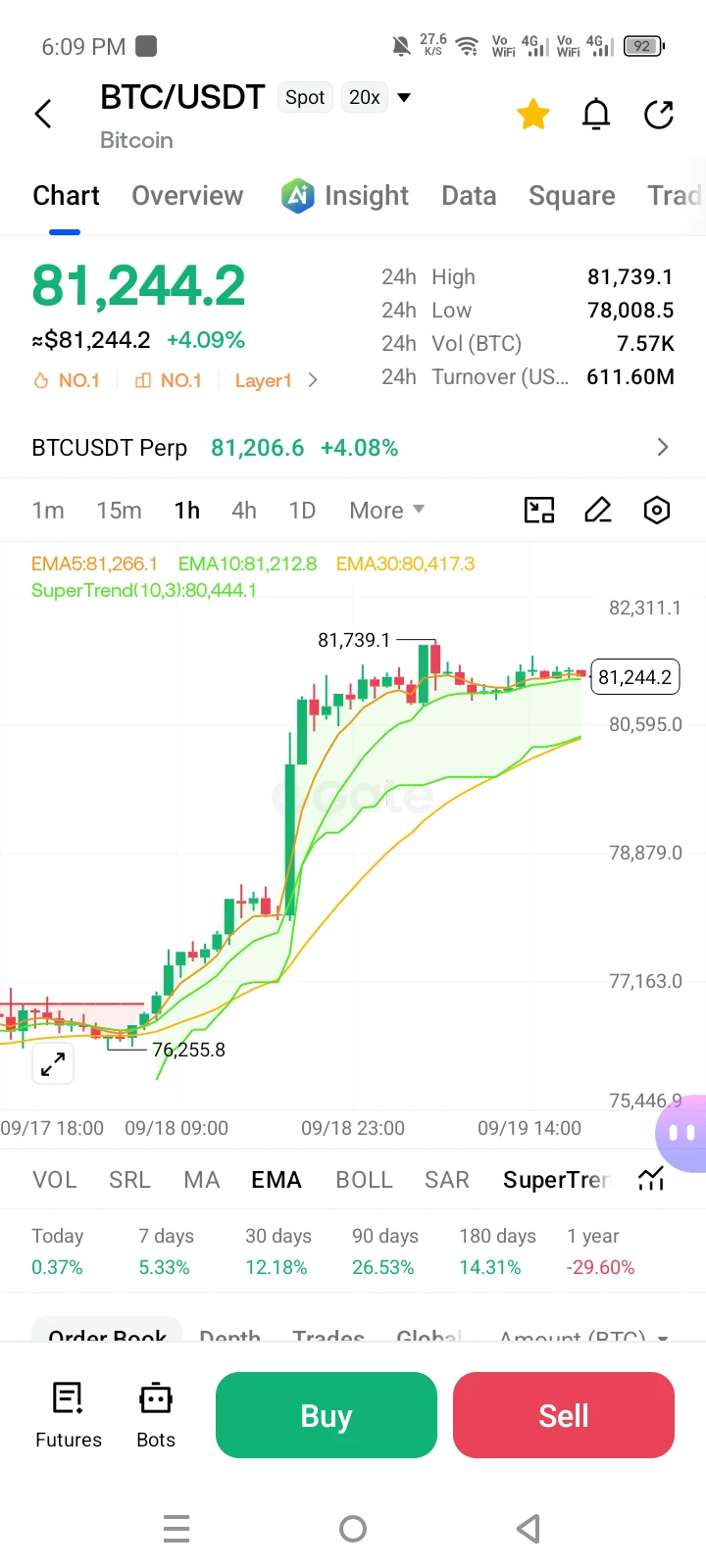
Task: Enable the BOLL indicator
Action: 364,1180
